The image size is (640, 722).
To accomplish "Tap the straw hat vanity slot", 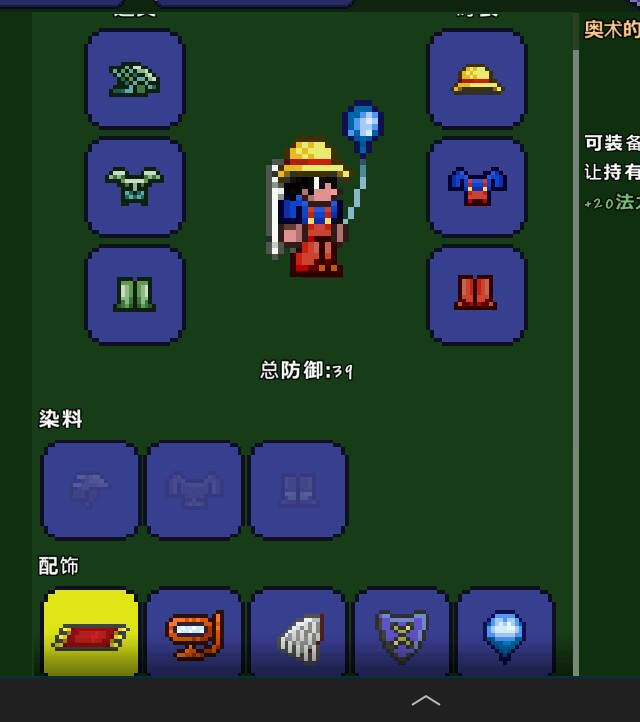I will pyautogui.click(x=477, y=79).
